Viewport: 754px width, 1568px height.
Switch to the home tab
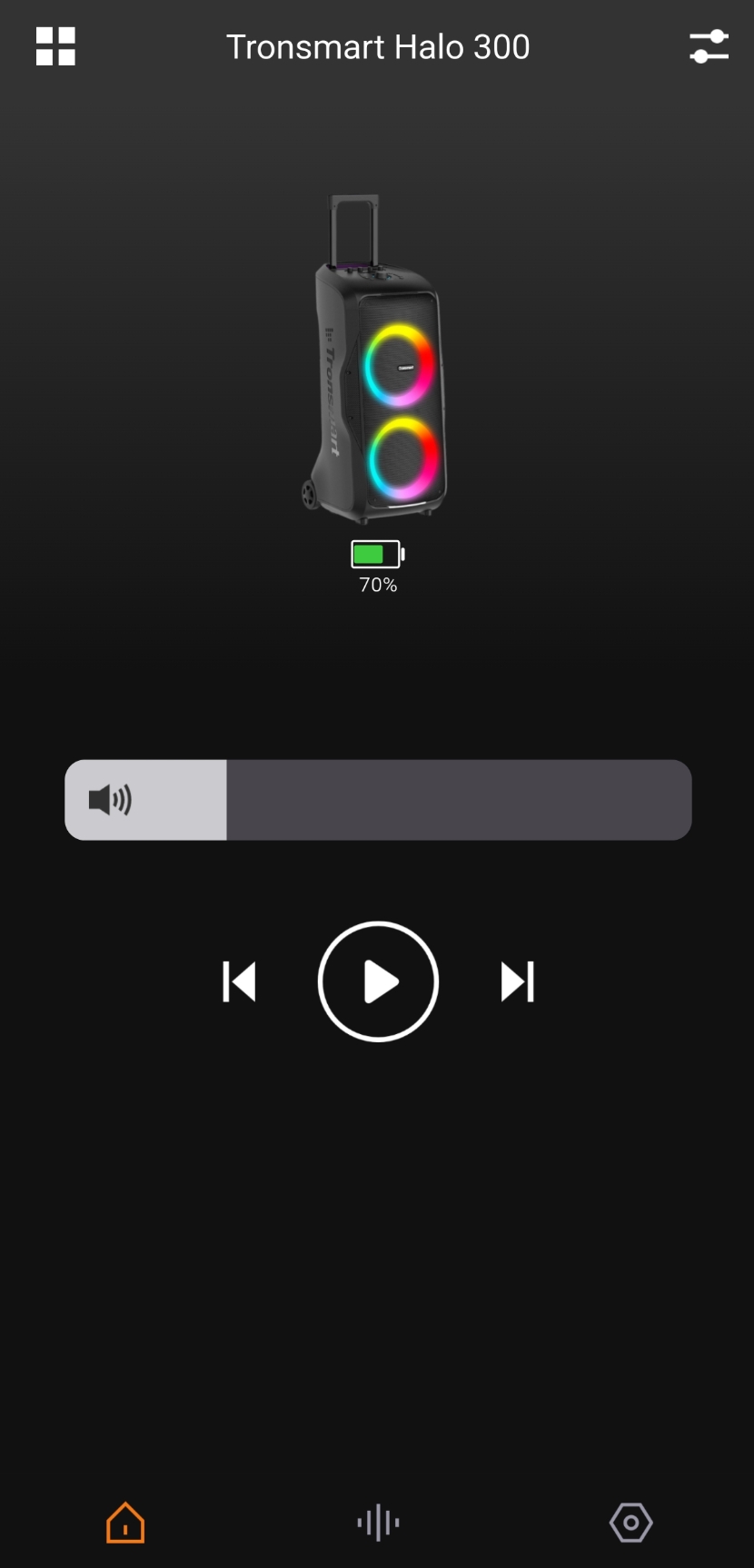pos(125,1523)
